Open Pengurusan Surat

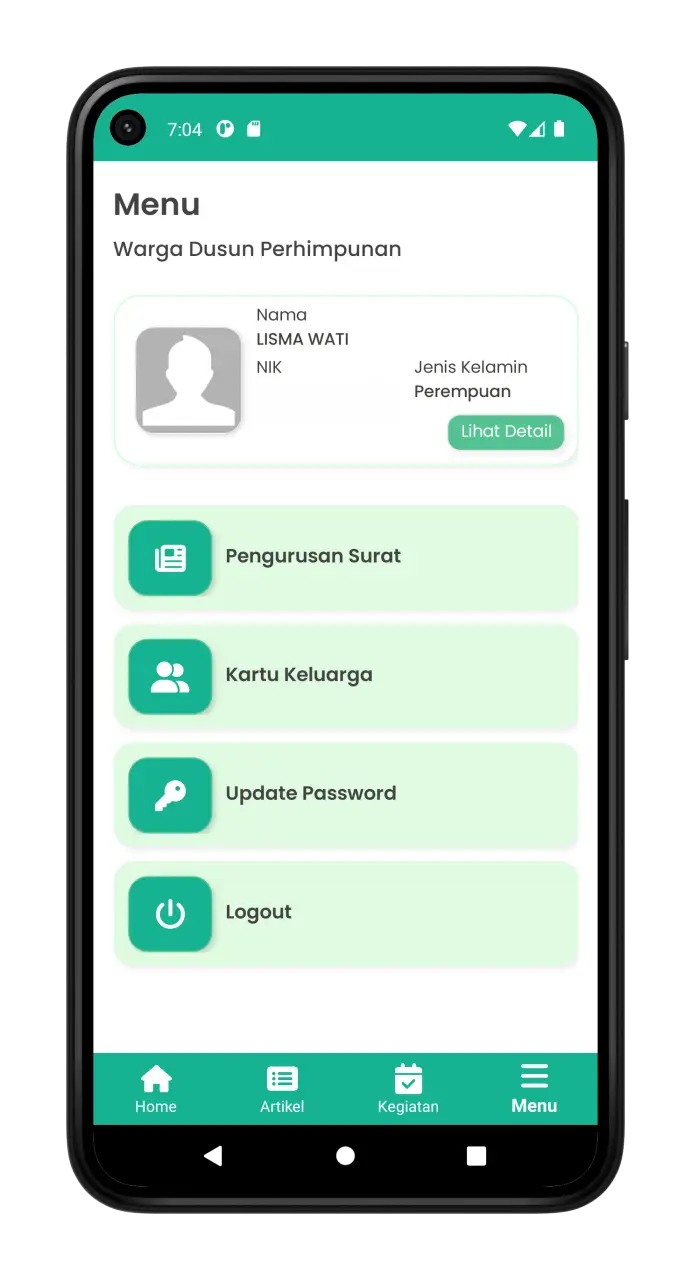tap(345, 557)
